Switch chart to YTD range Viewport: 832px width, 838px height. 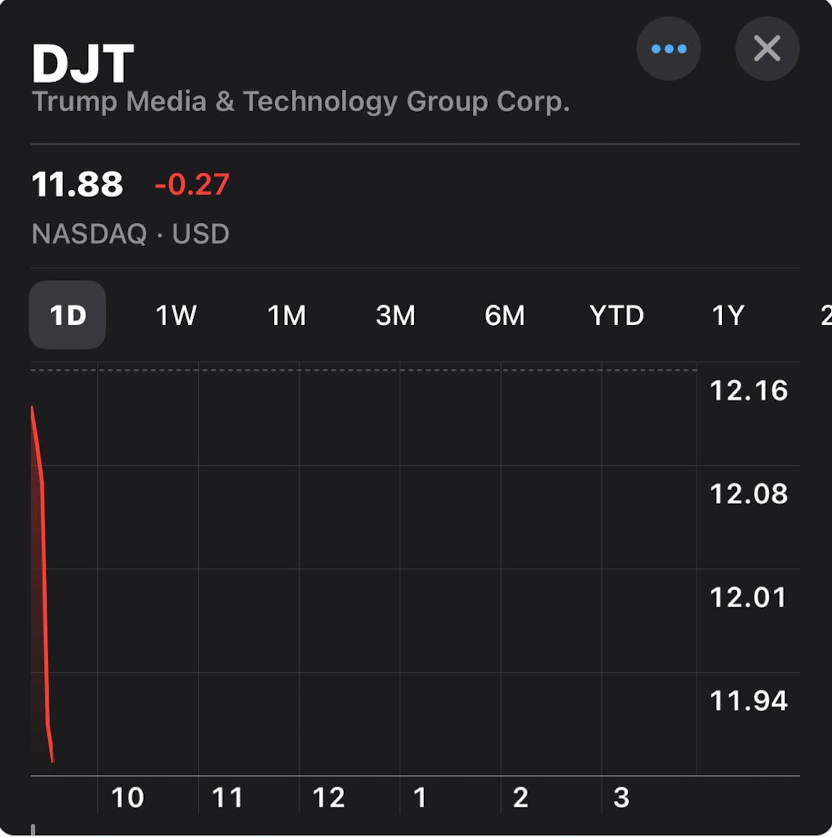[617, 316]
